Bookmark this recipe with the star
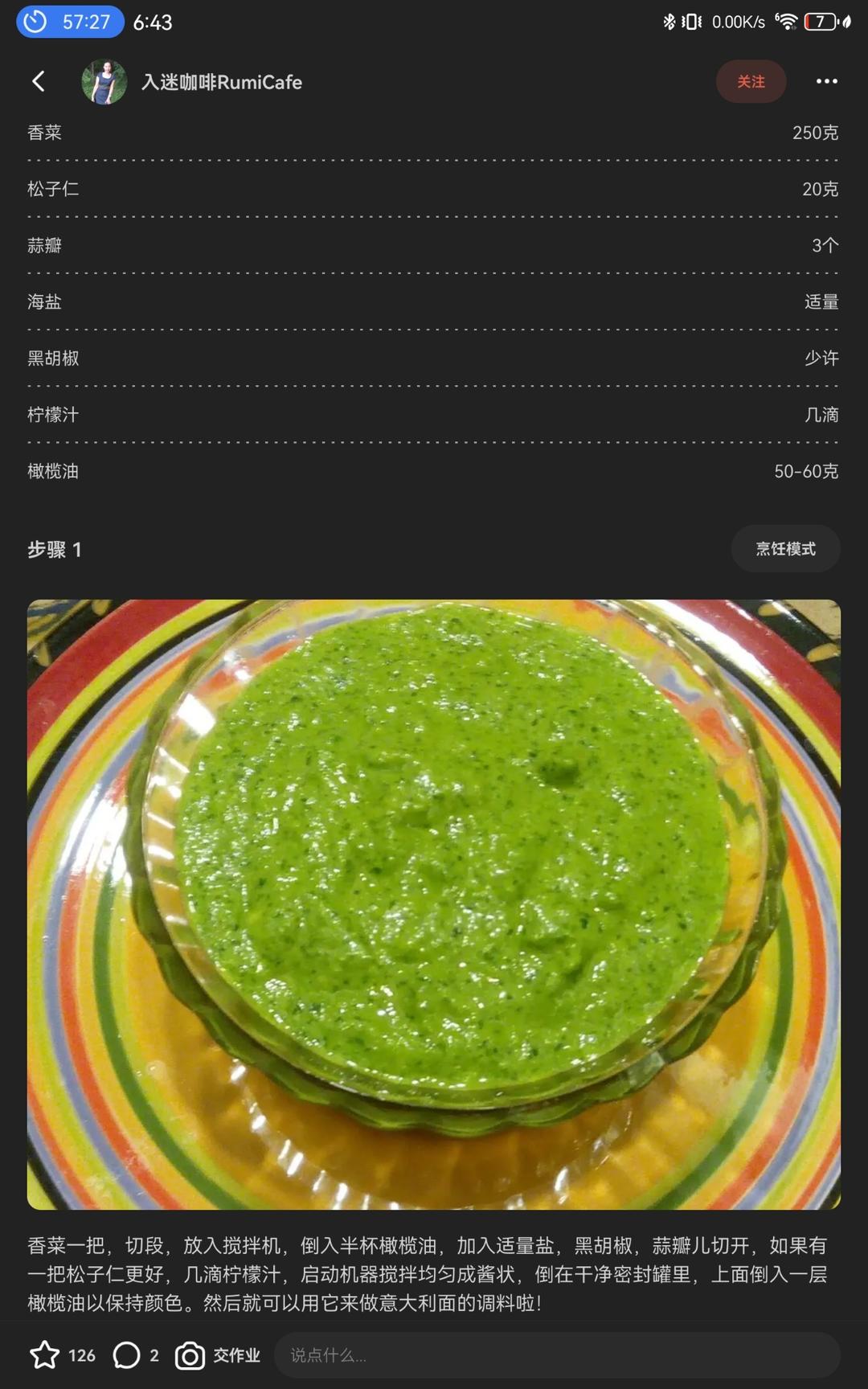 pos(45,1355)
